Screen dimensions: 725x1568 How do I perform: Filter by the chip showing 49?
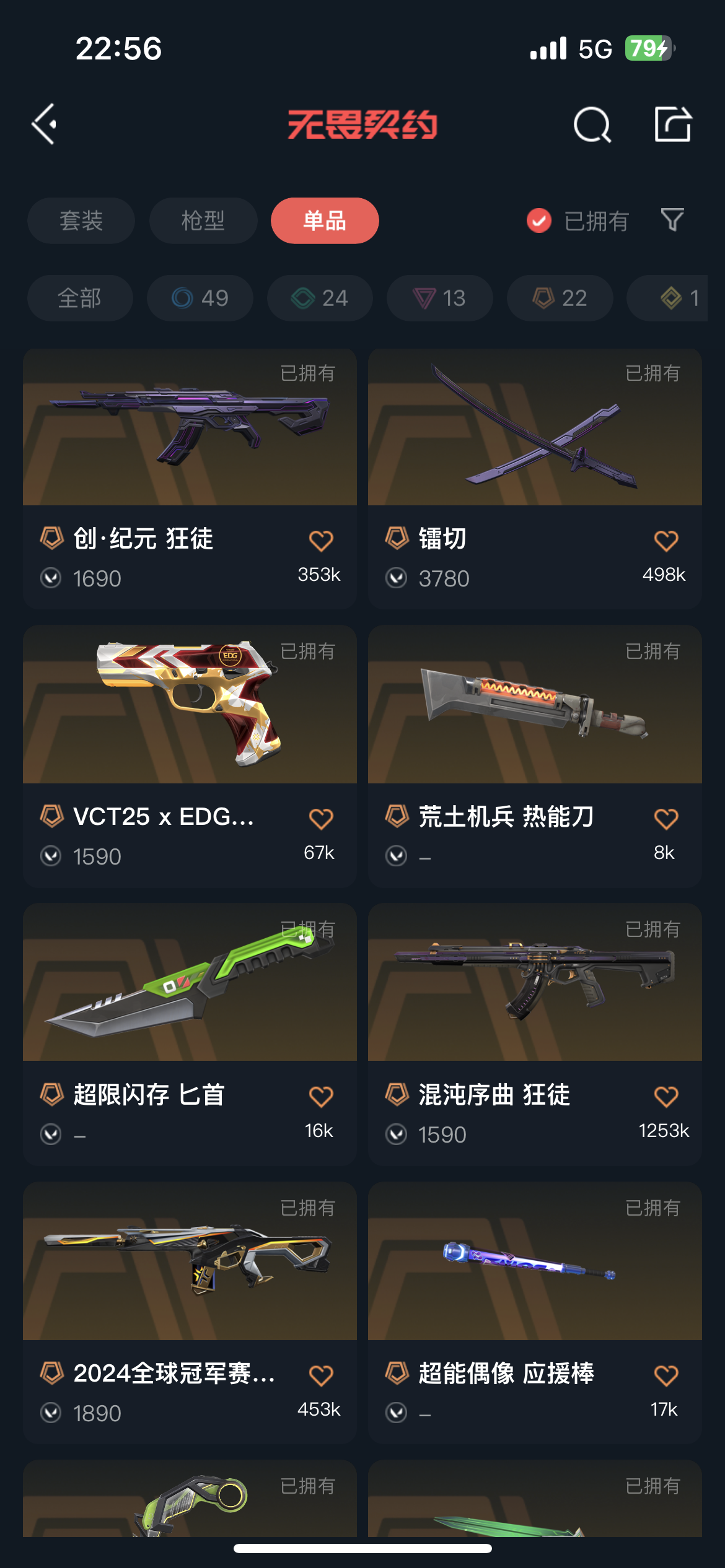[200, 298]
